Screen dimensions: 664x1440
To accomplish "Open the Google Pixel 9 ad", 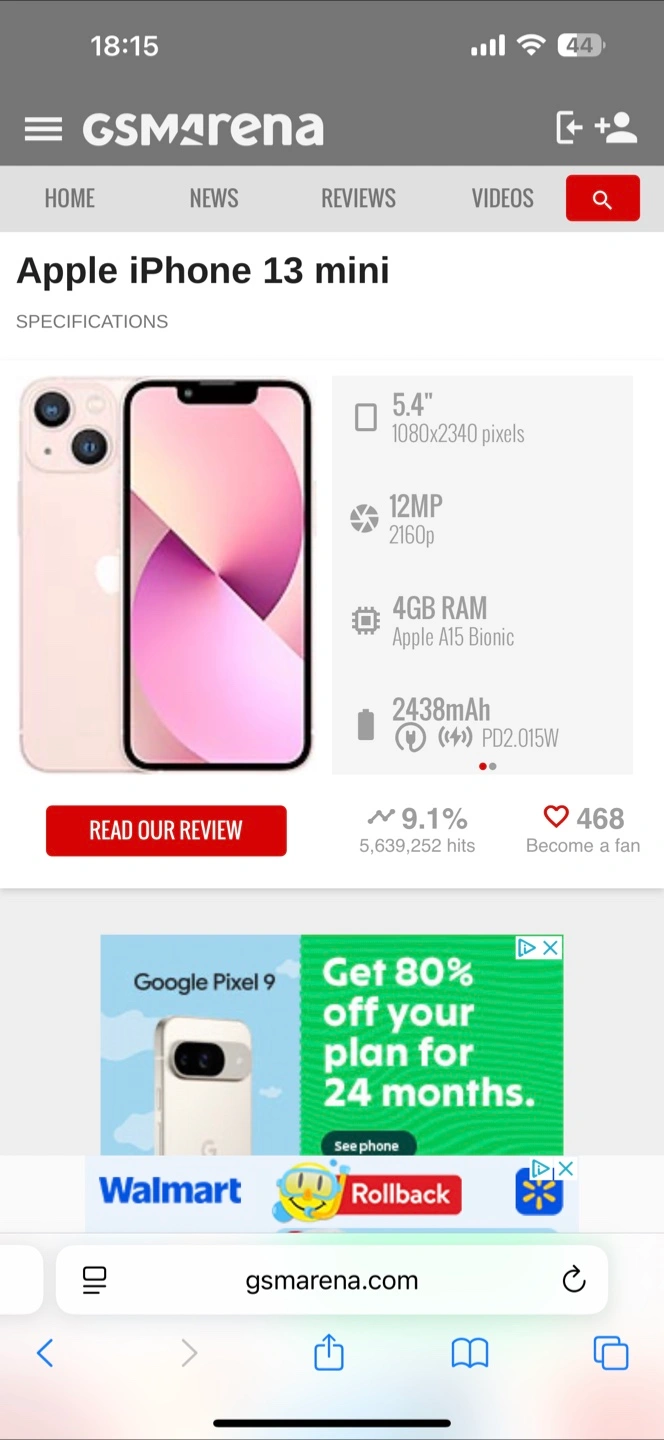I will coord(331,1045).
